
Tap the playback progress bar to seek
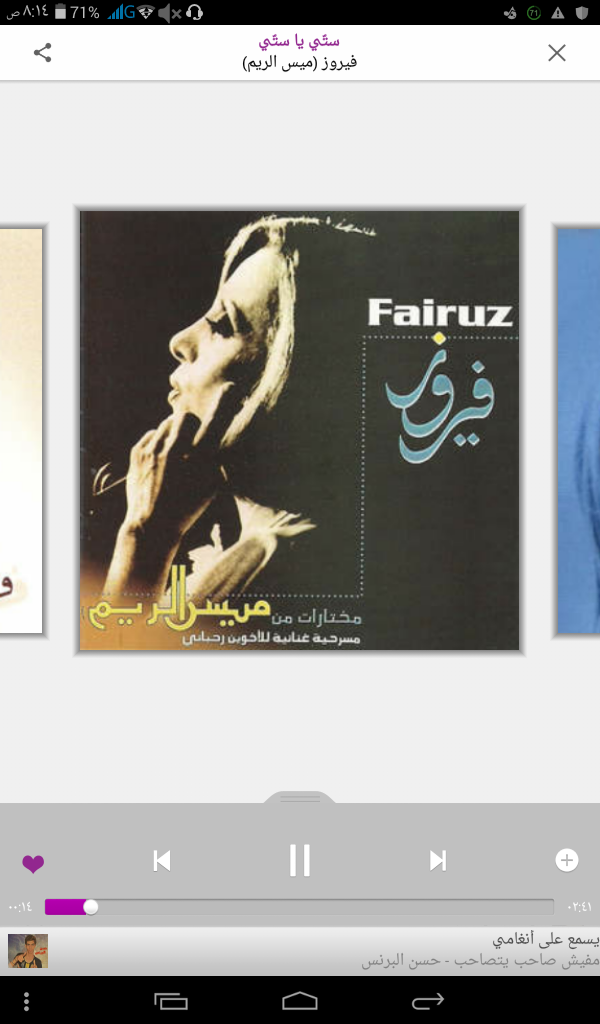(299, 907)
